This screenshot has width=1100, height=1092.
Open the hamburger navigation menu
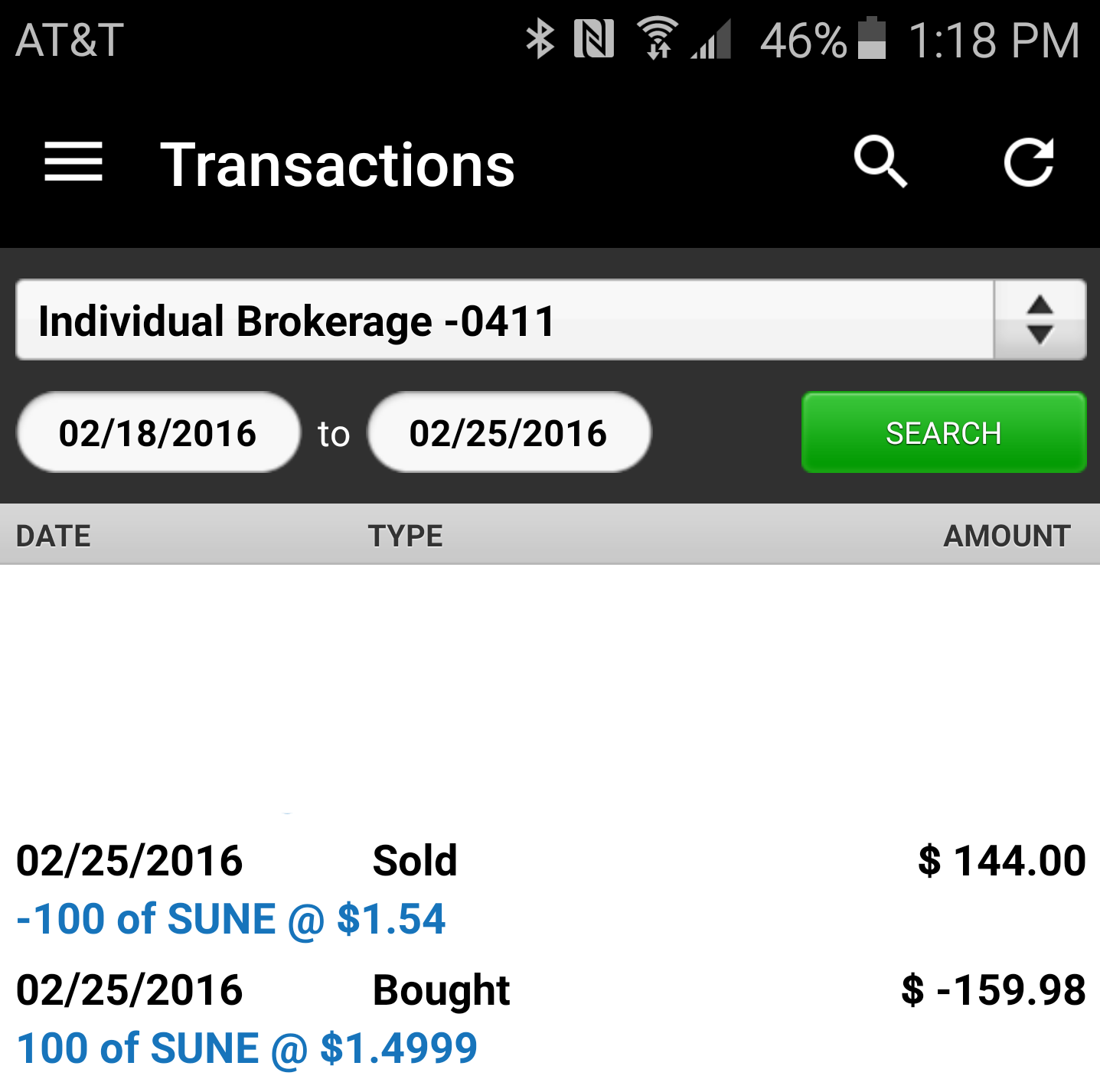73,162
